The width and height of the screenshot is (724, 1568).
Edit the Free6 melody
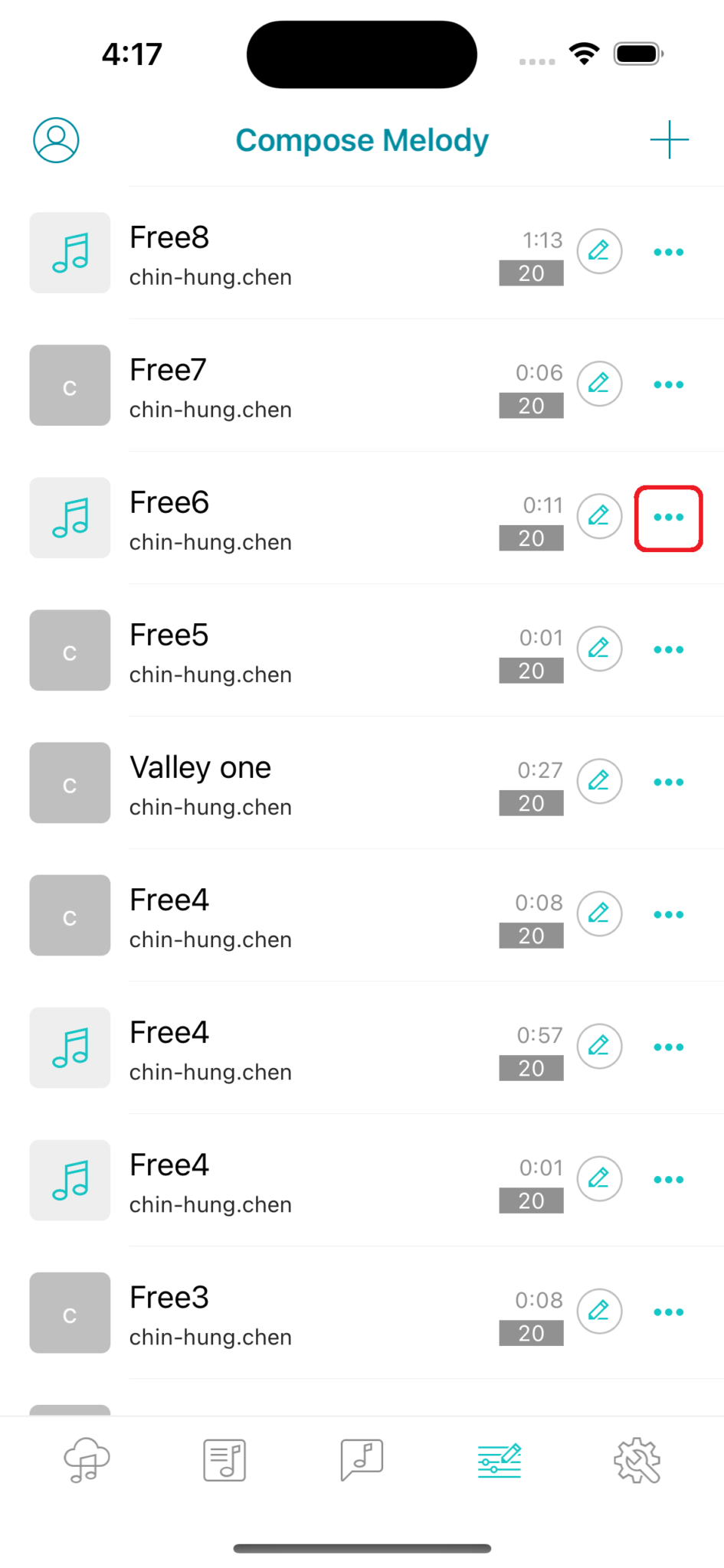599,516
